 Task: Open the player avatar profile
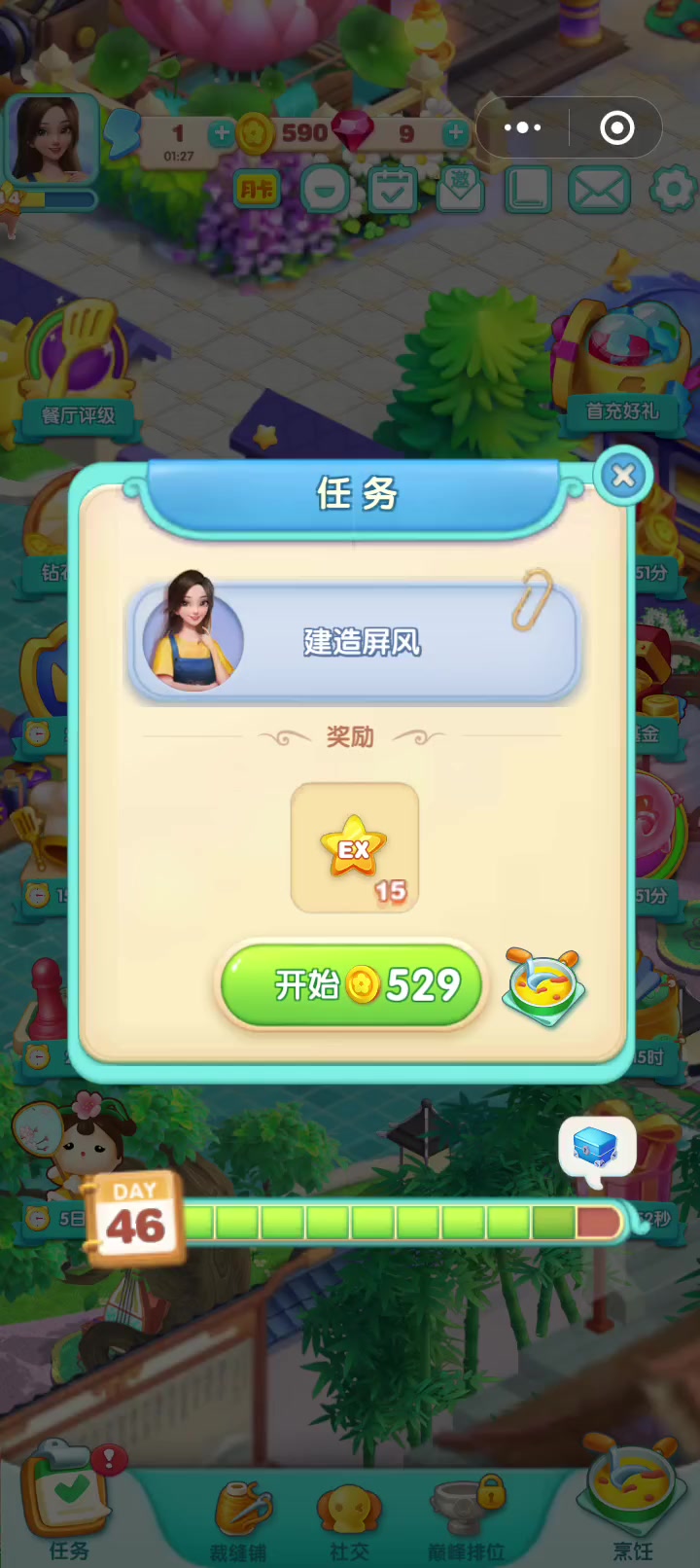(51, 140)
